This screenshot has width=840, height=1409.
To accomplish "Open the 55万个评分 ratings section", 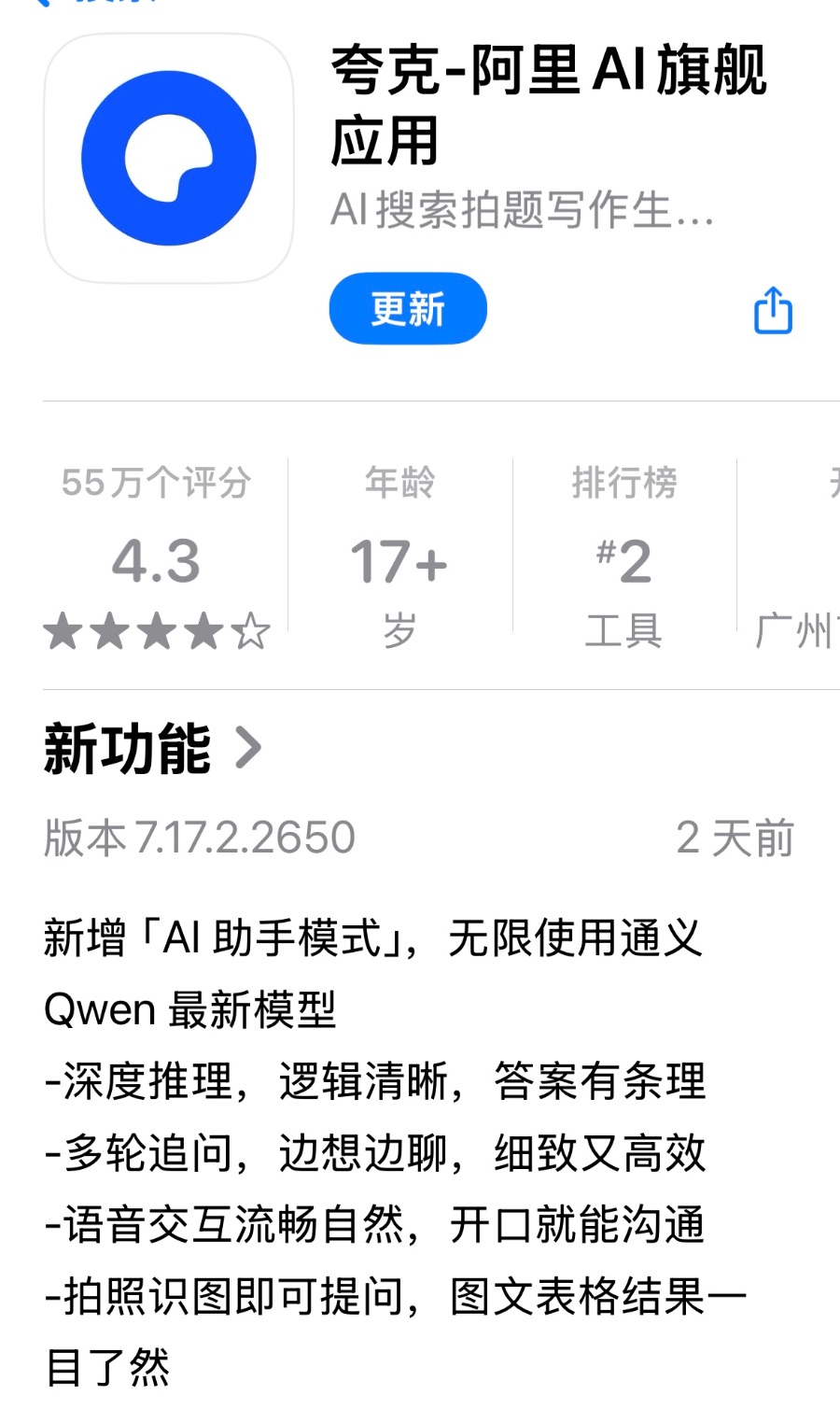I will tap(157, 558).
